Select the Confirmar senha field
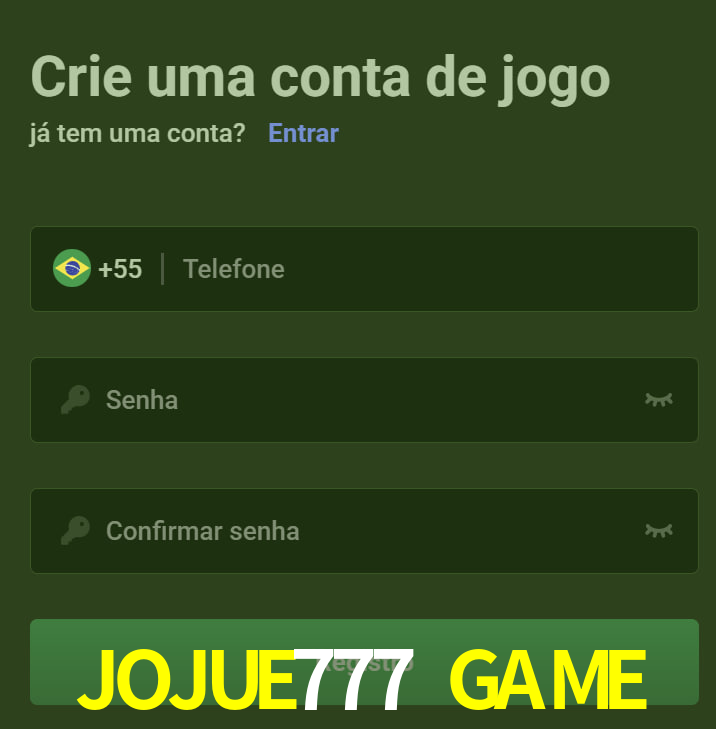The width and height of the screenshot is (716, 729). tap(360, 531)
